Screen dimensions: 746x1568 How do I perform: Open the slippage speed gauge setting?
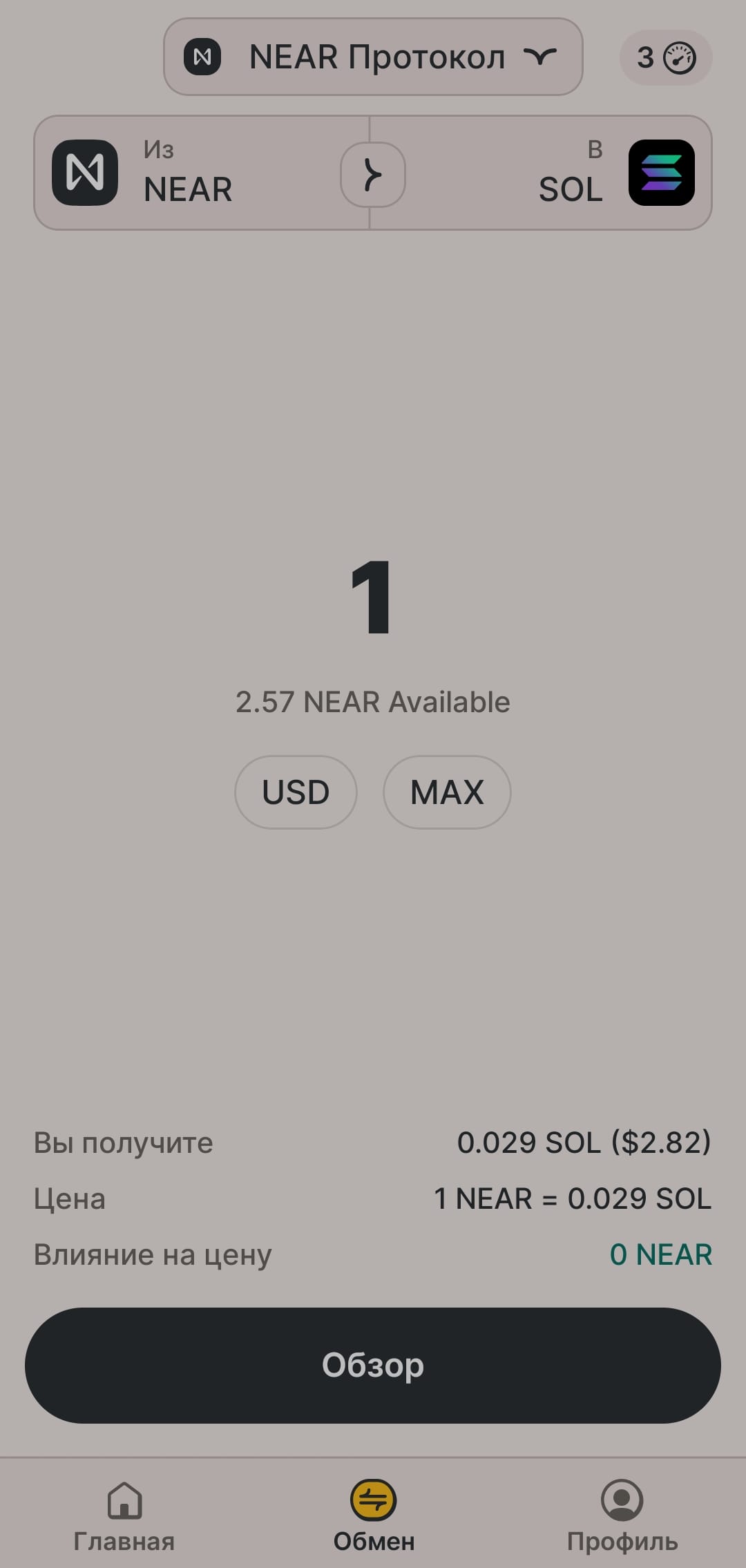(666, 58)
